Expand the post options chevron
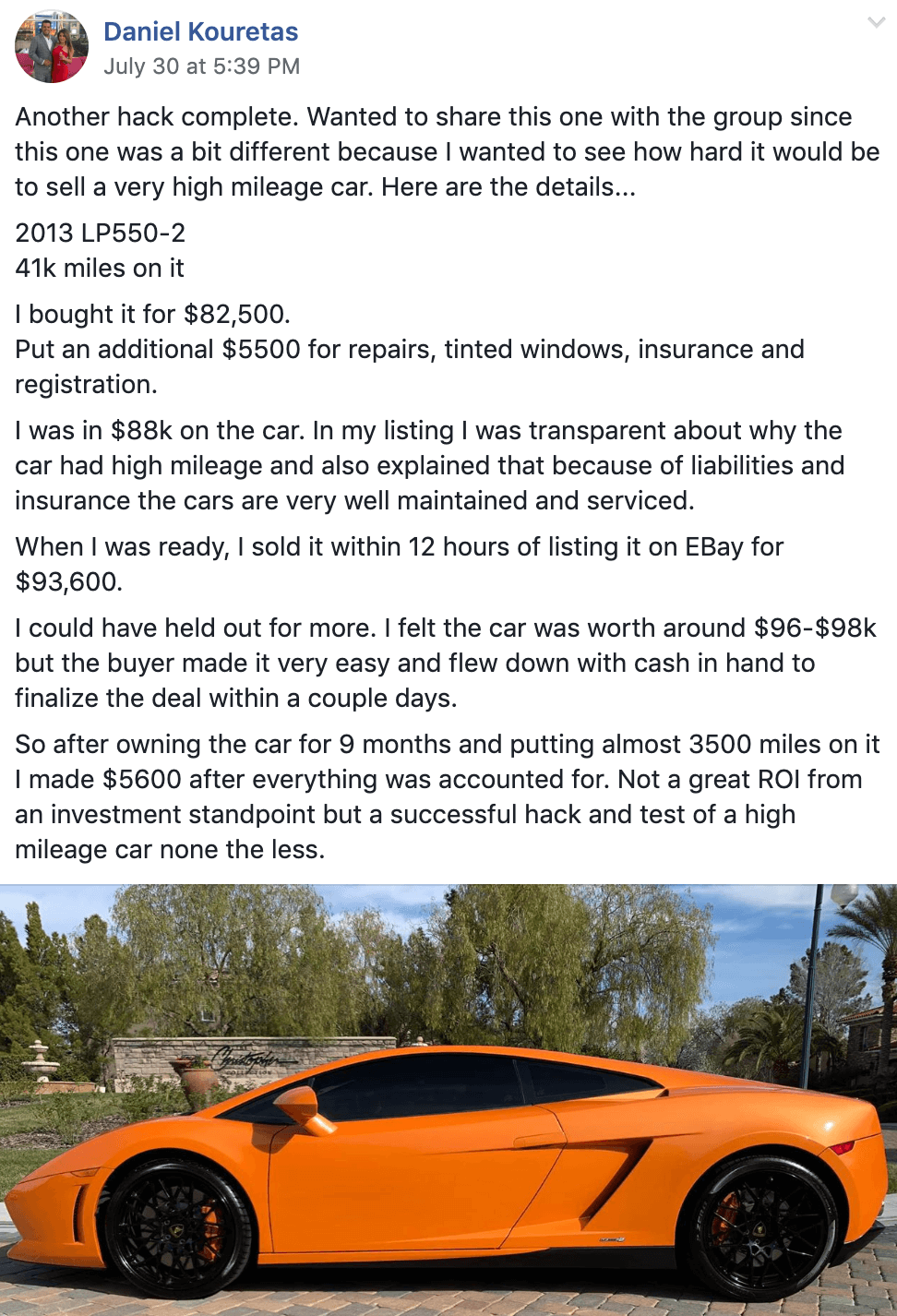 (876, 23)
